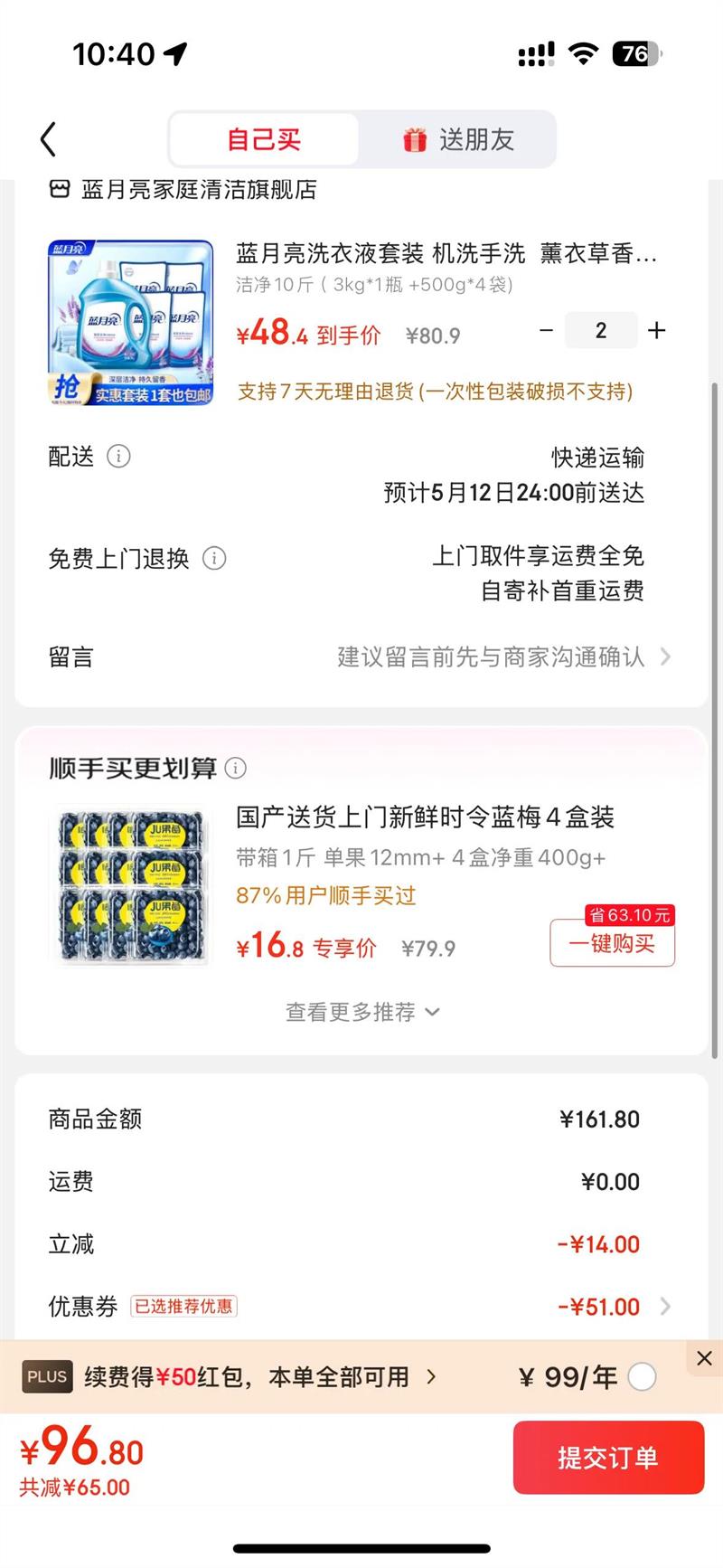Image resolution: width=723 pixels, height=1568 pixels.
Task: Tap 一键购买 for the blueberries
Action: 612,944
